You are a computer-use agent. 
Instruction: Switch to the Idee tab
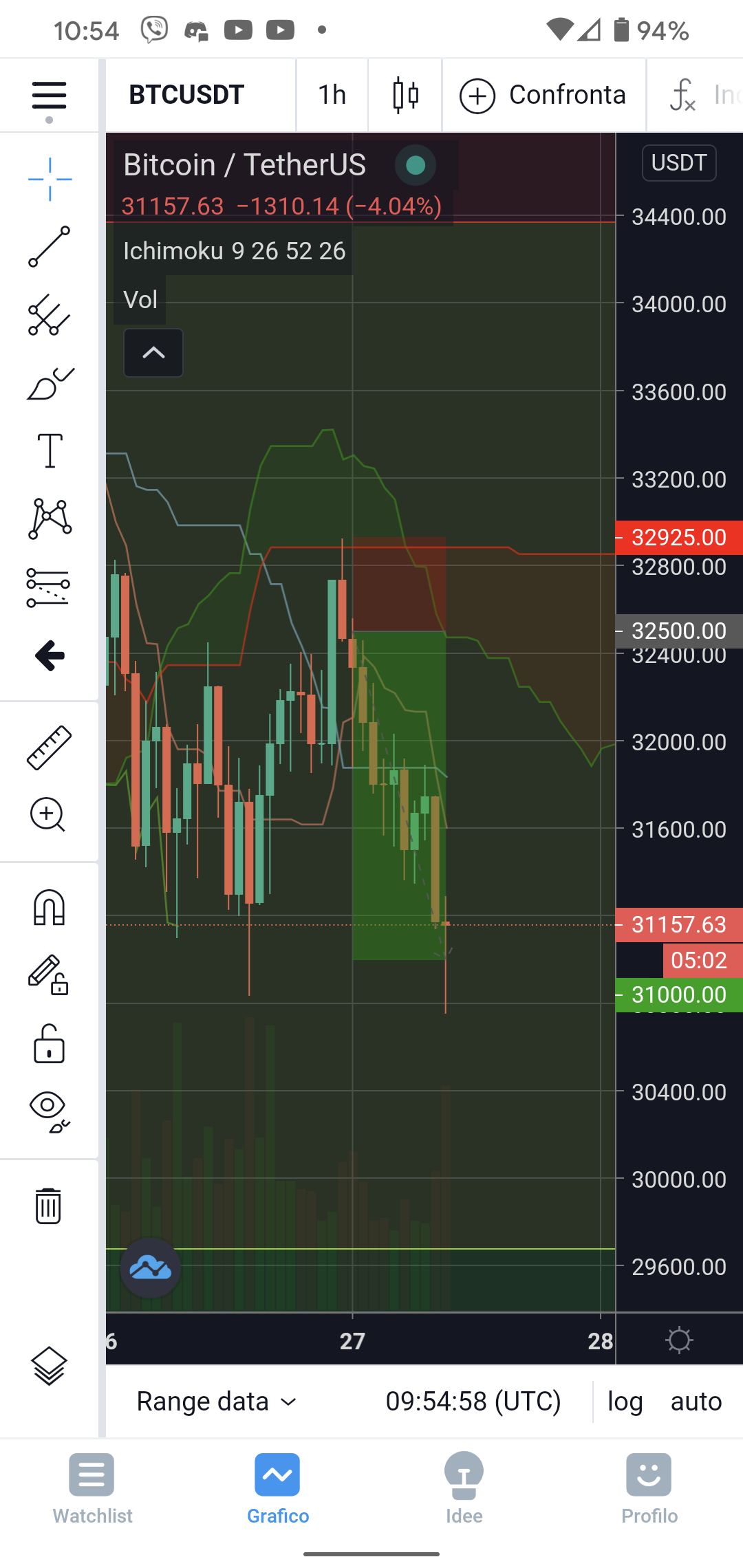pos(464,1488)
